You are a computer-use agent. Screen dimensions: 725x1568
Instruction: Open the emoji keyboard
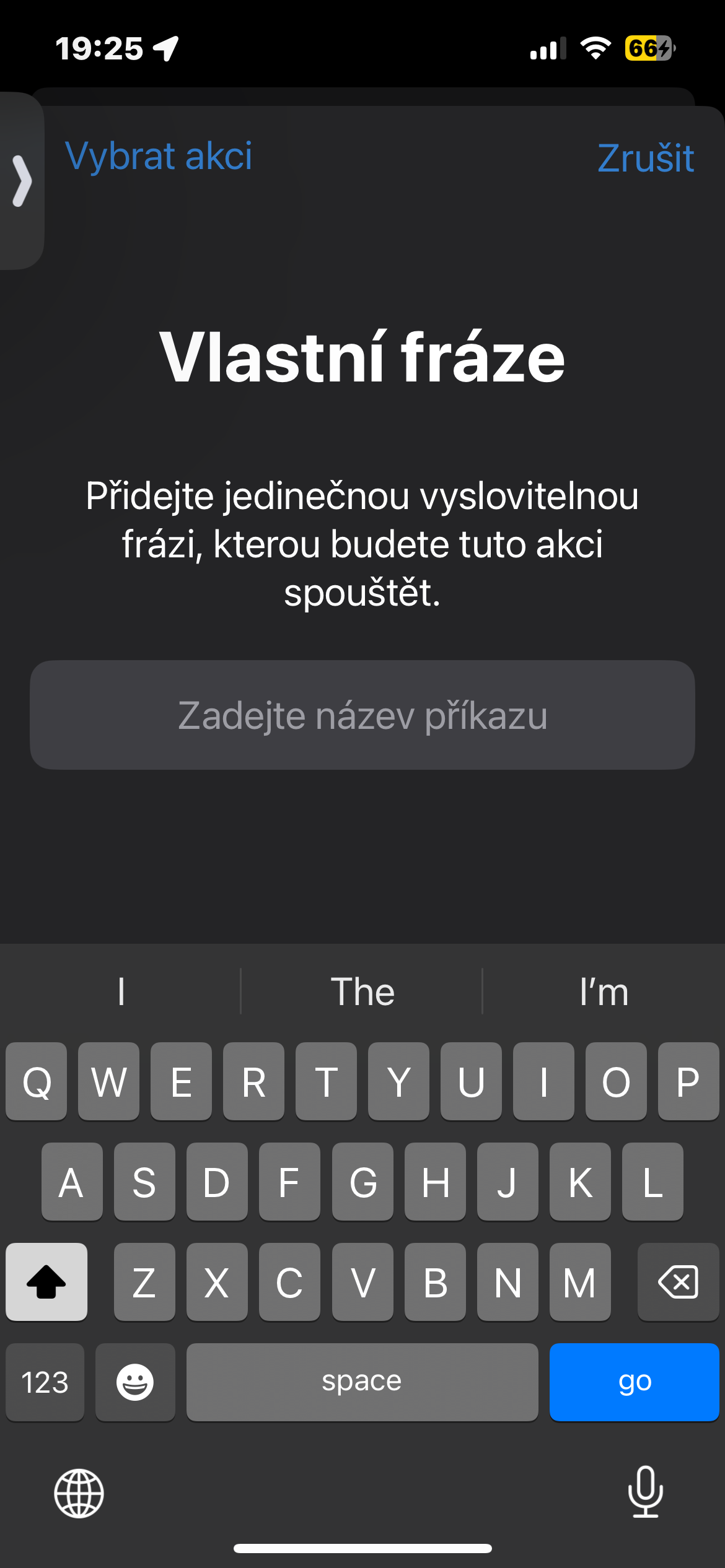click(x=135, y=1382)
